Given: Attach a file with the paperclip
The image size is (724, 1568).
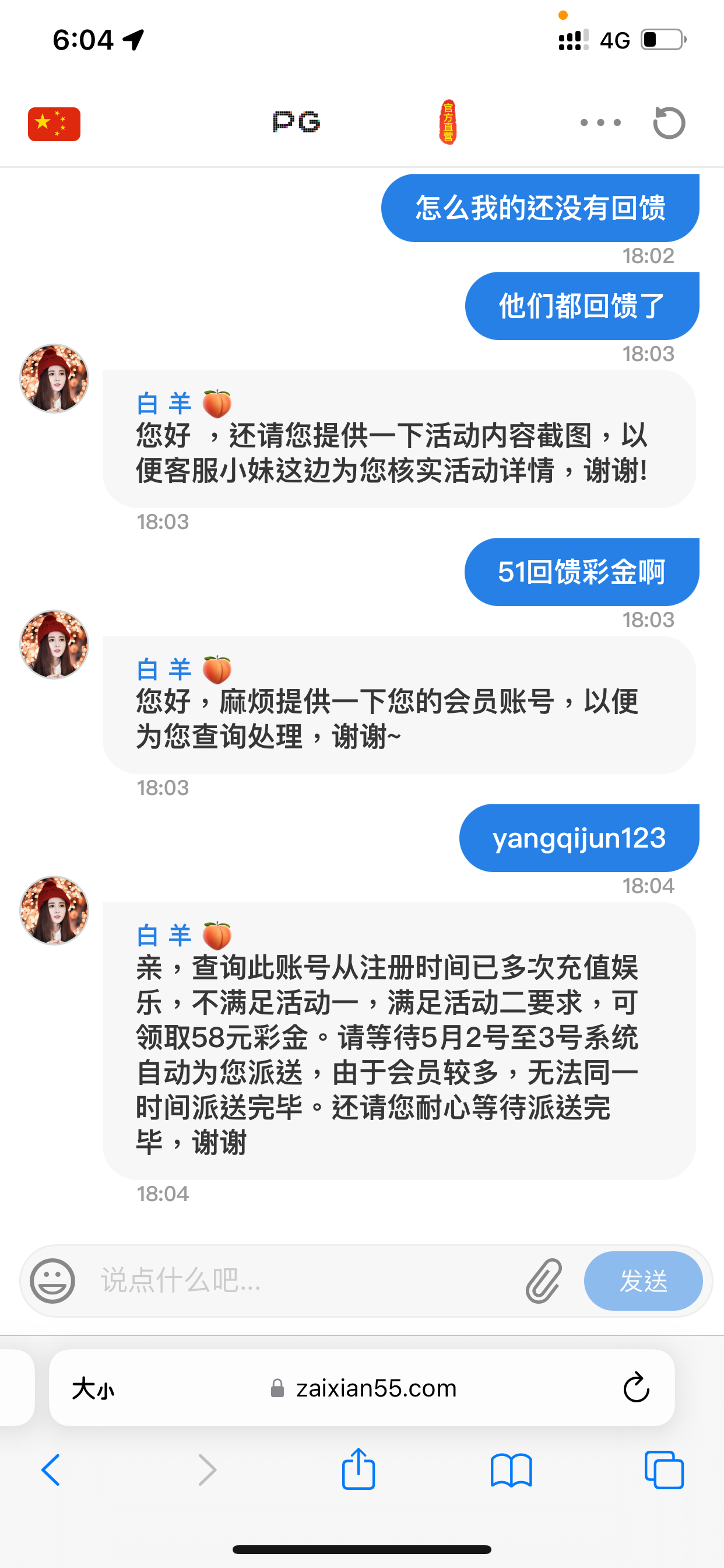Looking at the screenshot, I should 543,1280.
